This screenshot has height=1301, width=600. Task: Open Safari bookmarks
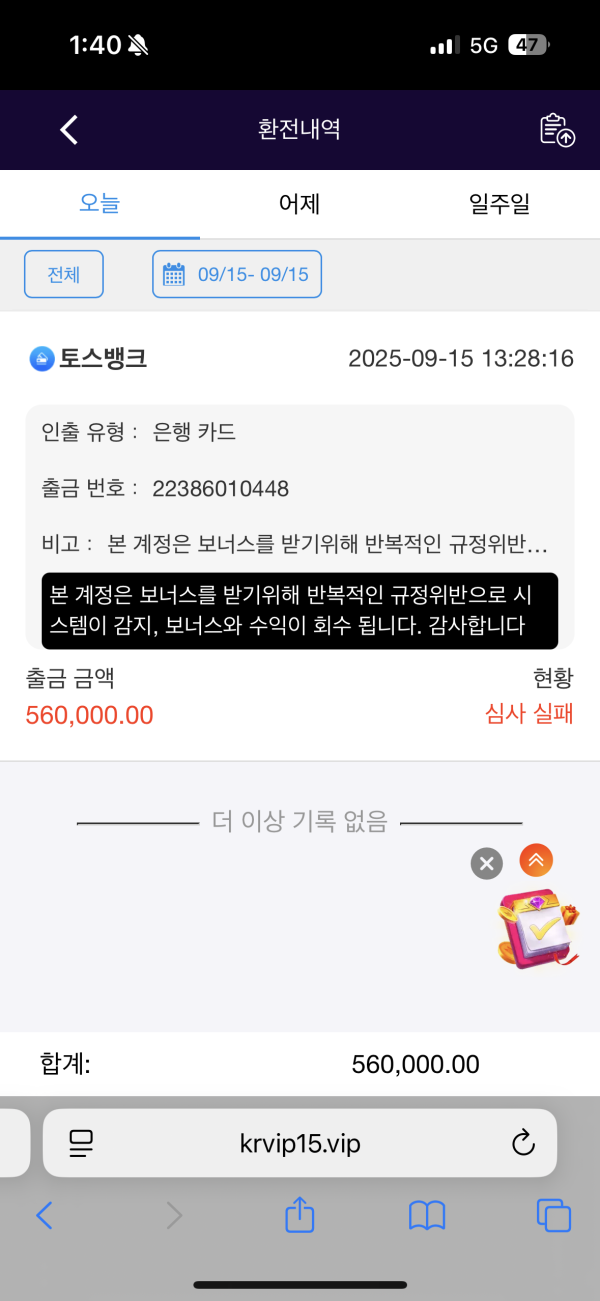[427, 1215]
